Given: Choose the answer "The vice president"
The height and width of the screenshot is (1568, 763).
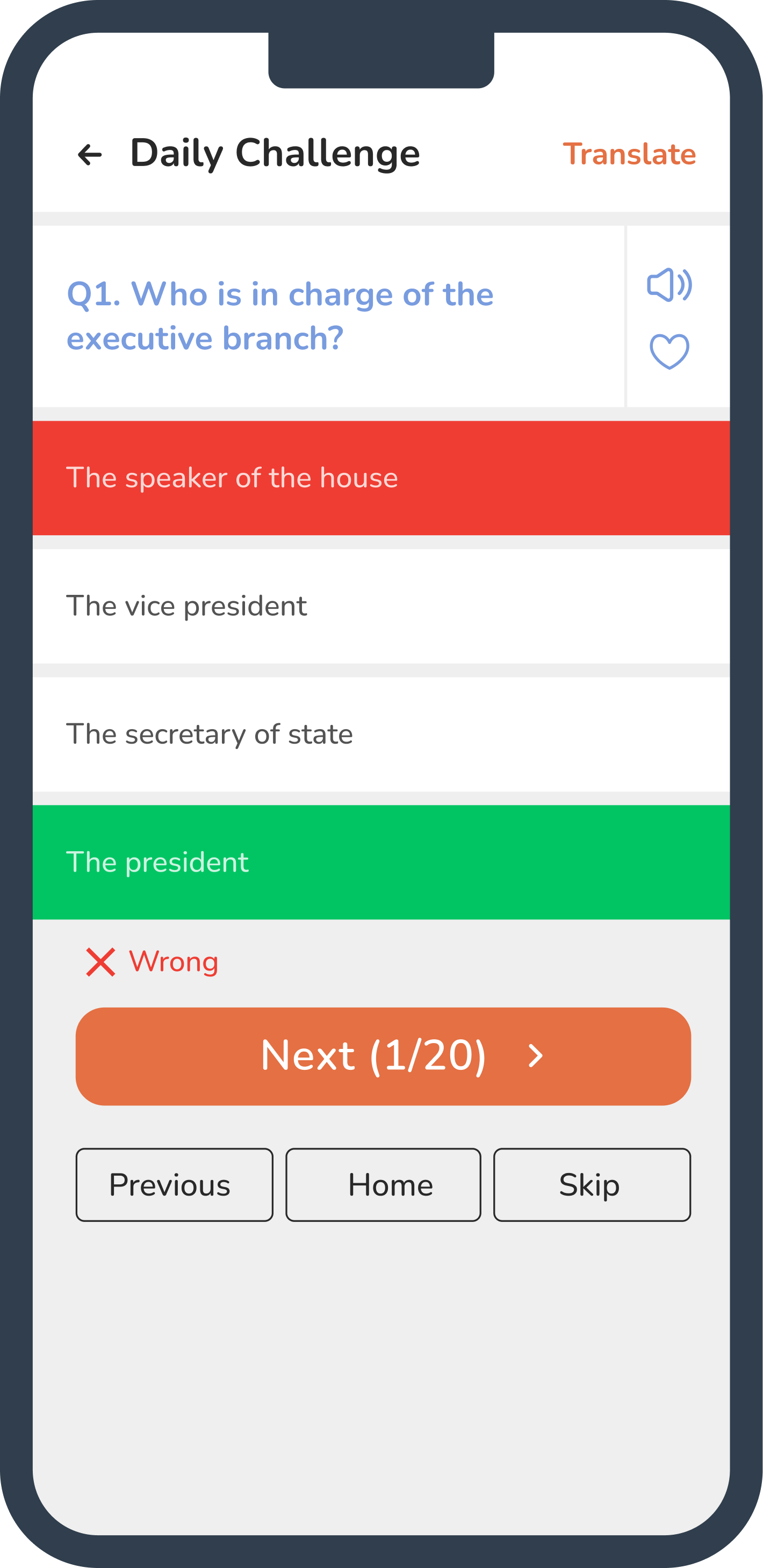Looking at the screenshot, I should tap(381, 606).
